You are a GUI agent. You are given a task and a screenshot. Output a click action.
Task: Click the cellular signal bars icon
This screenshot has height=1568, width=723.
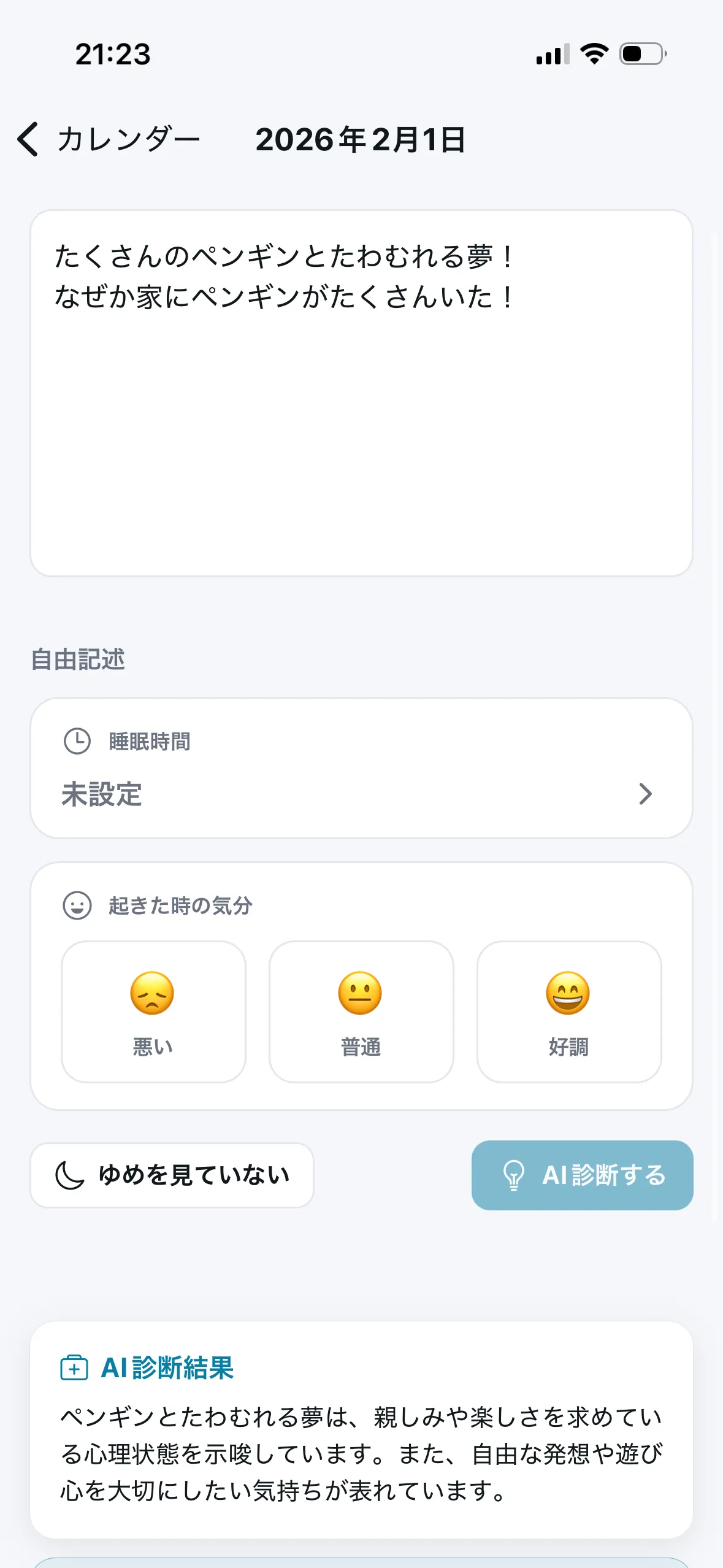click(551, 54)
